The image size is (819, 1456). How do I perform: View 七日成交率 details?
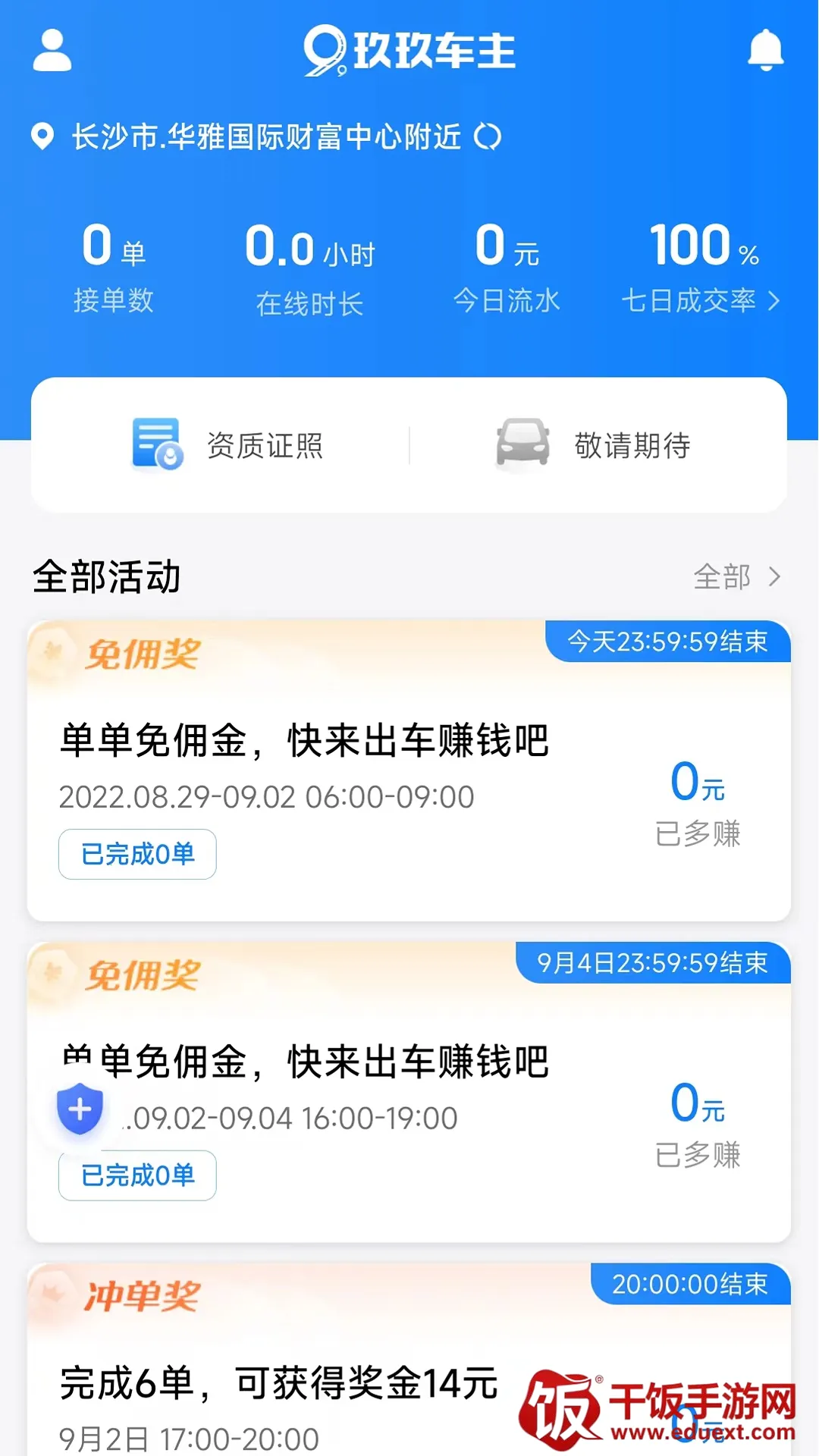click(x=701, y=300)
